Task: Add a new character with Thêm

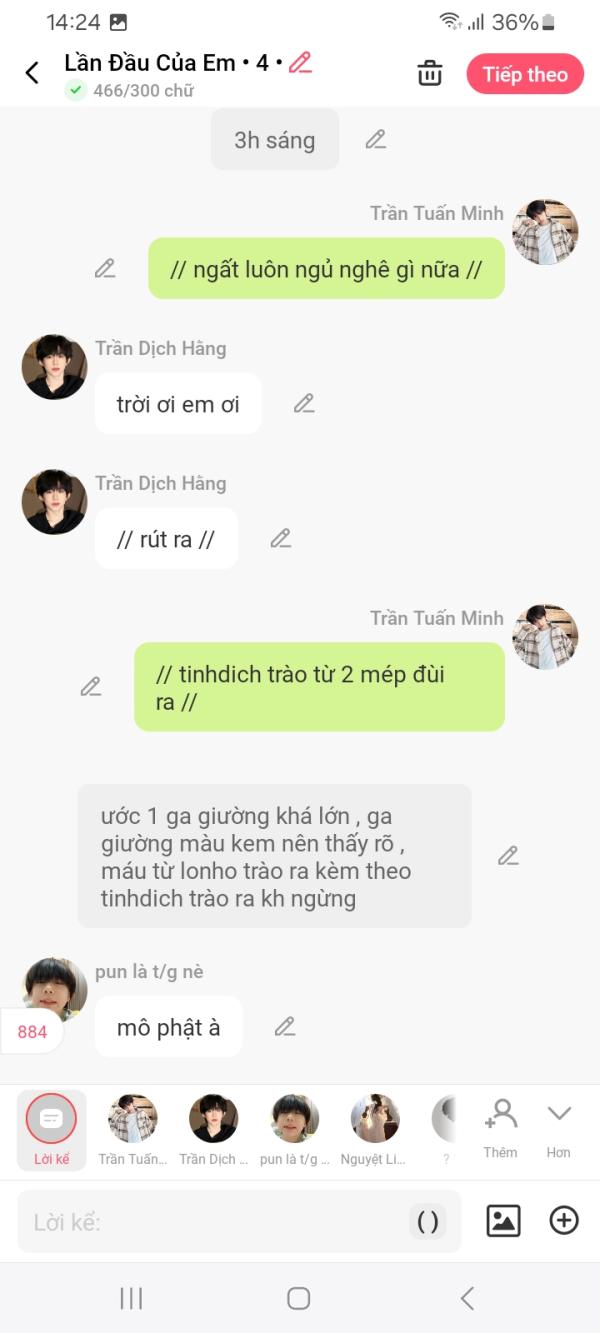Action: (500, 1126)
